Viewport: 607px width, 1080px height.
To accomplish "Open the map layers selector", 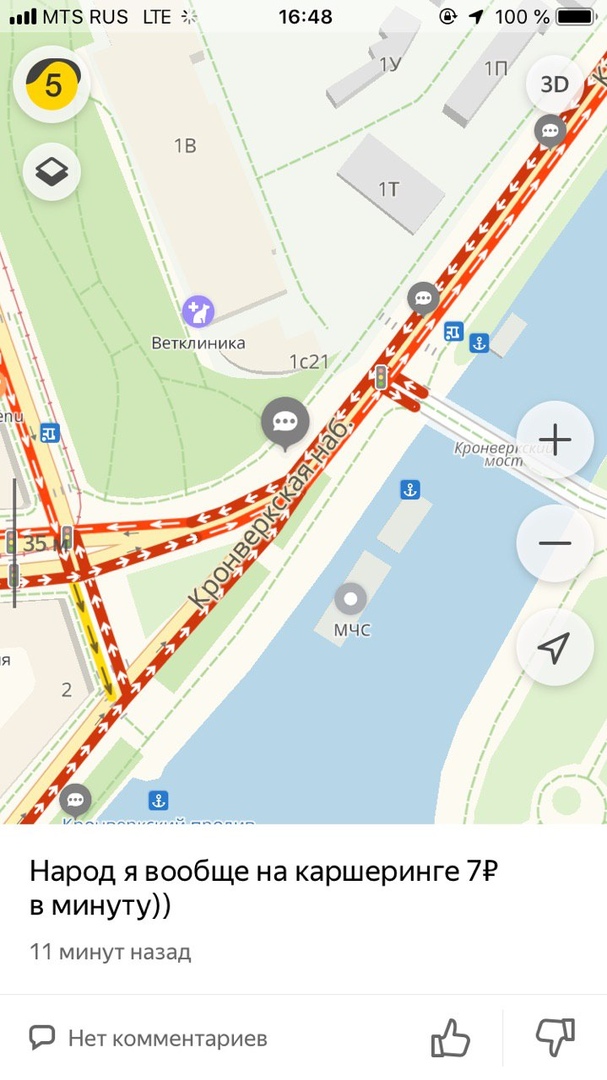I will tap(51, 172).
